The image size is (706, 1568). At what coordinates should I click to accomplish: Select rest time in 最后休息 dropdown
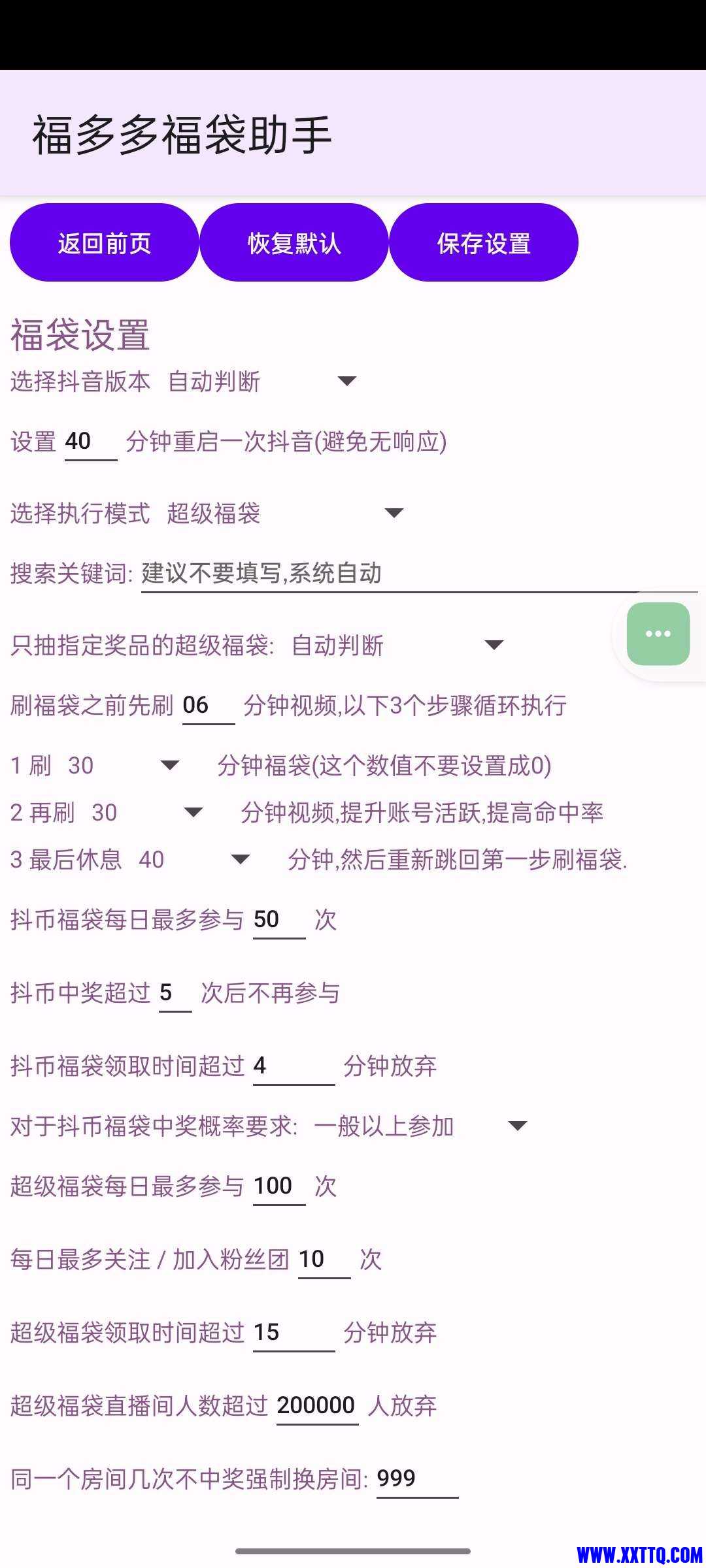pos(194,860)
